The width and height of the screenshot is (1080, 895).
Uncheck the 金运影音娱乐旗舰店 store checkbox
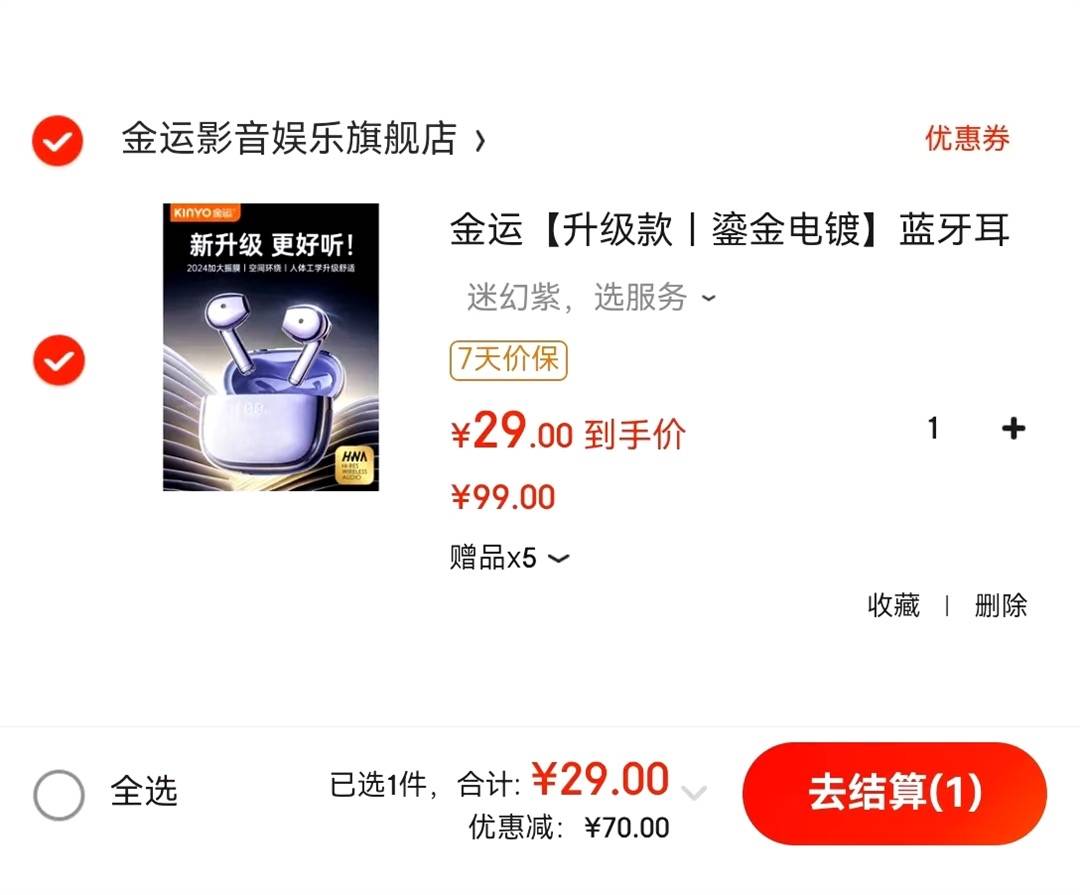pyautogui.click(x=57, y=141)
